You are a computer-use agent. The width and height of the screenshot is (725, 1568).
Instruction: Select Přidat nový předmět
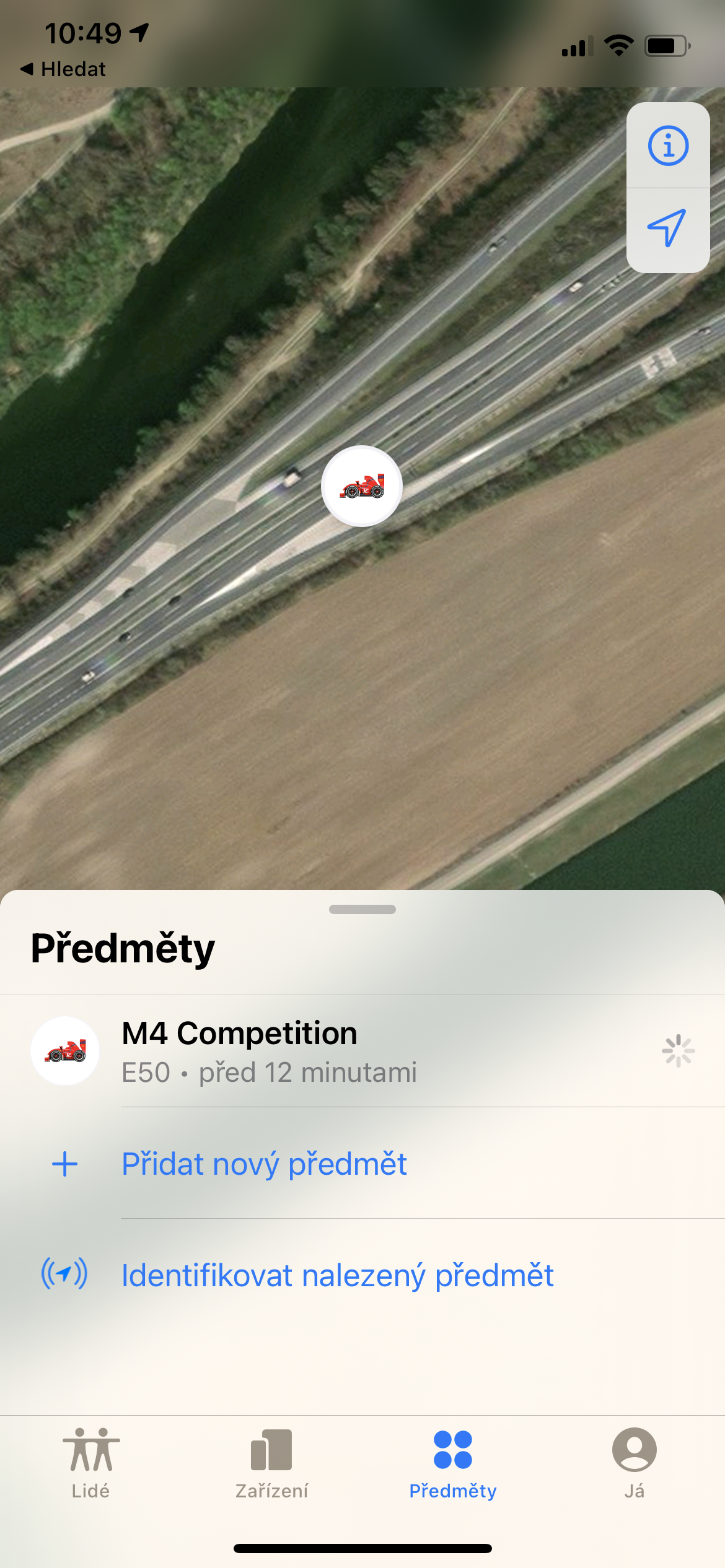pyautogui.click(x=264, y=1164)
